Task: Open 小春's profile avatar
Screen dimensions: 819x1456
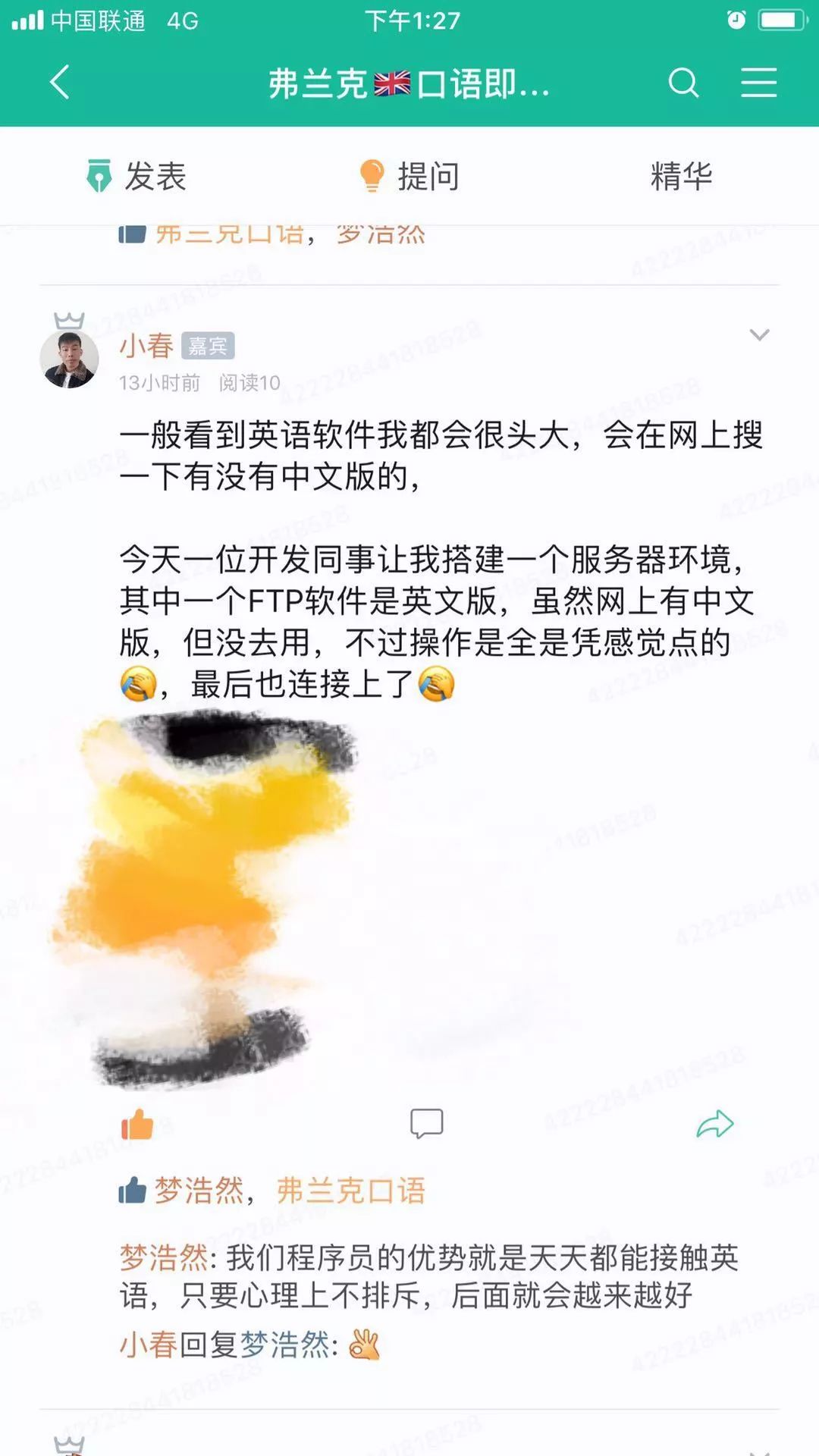Action: coord(69,359)
